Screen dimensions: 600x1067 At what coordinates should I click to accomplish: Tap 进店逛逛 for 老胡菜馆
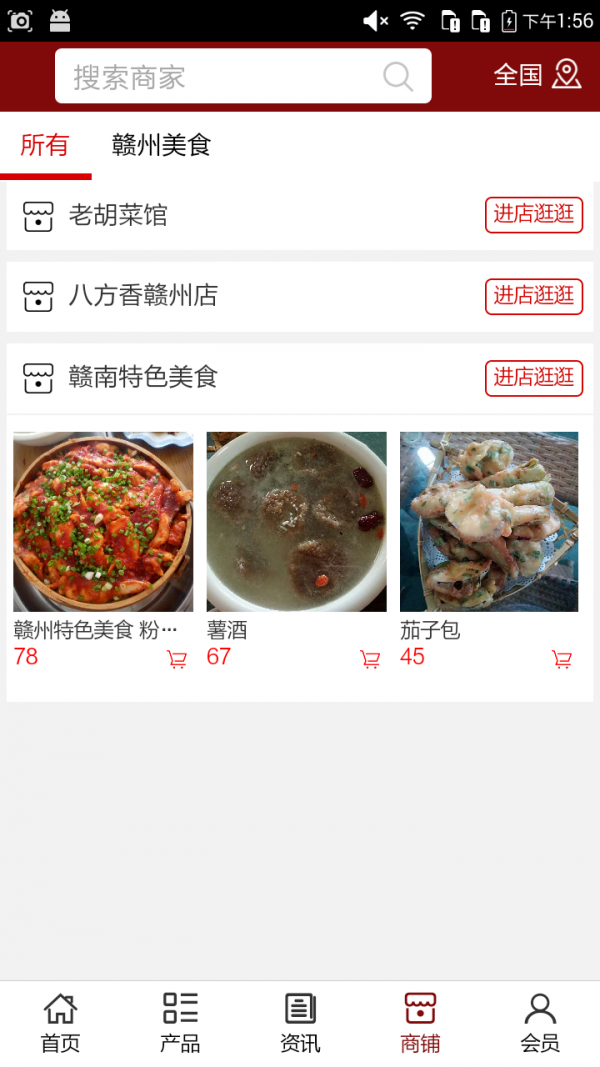[534, 214]
